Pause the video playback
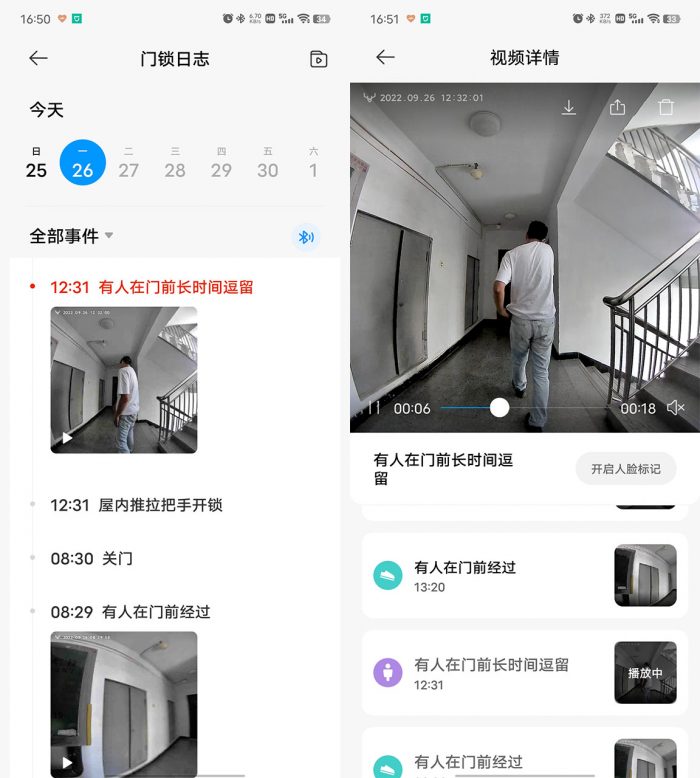The image size is (700, 778). pyautogui.click(x=373, y=408)
